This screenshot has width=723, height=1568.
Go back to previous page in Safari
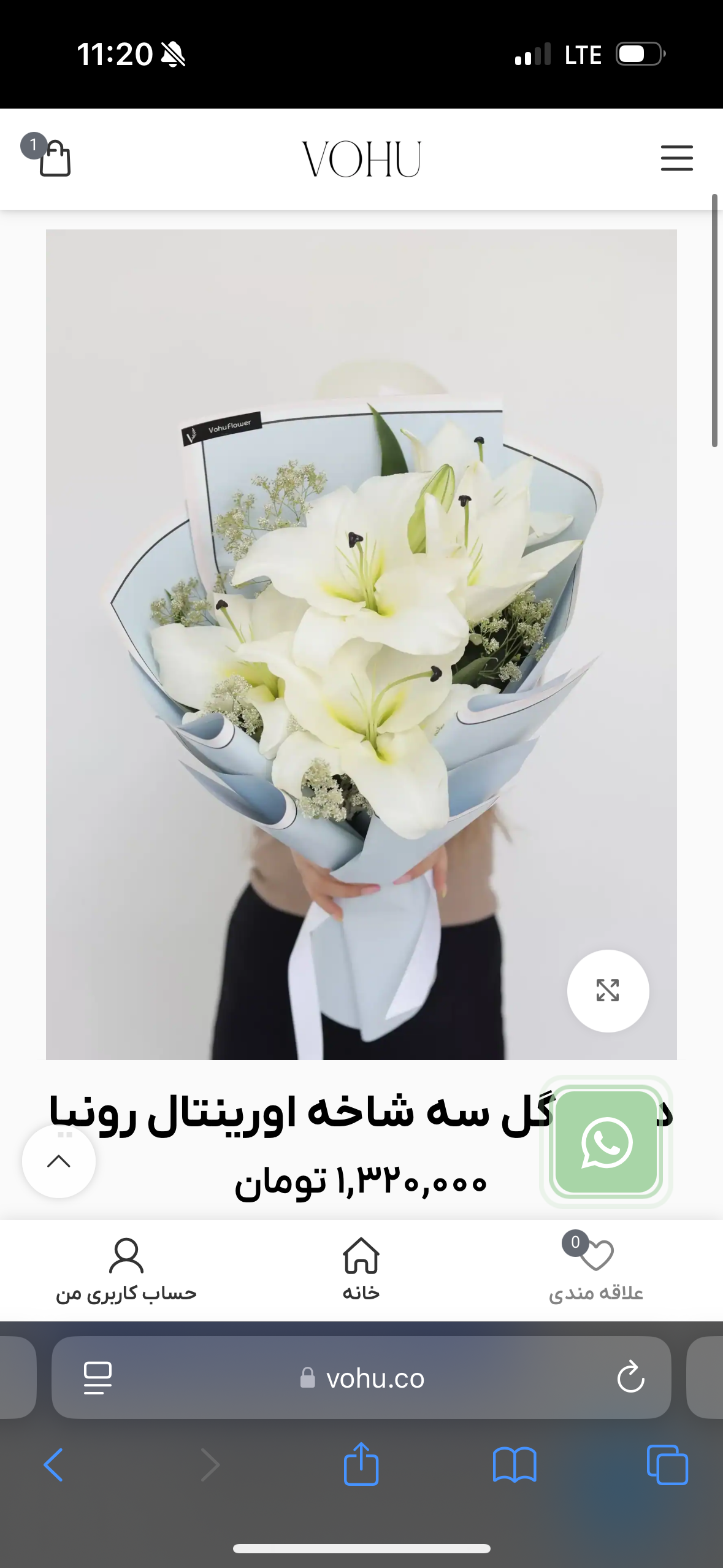point(53,1465)
